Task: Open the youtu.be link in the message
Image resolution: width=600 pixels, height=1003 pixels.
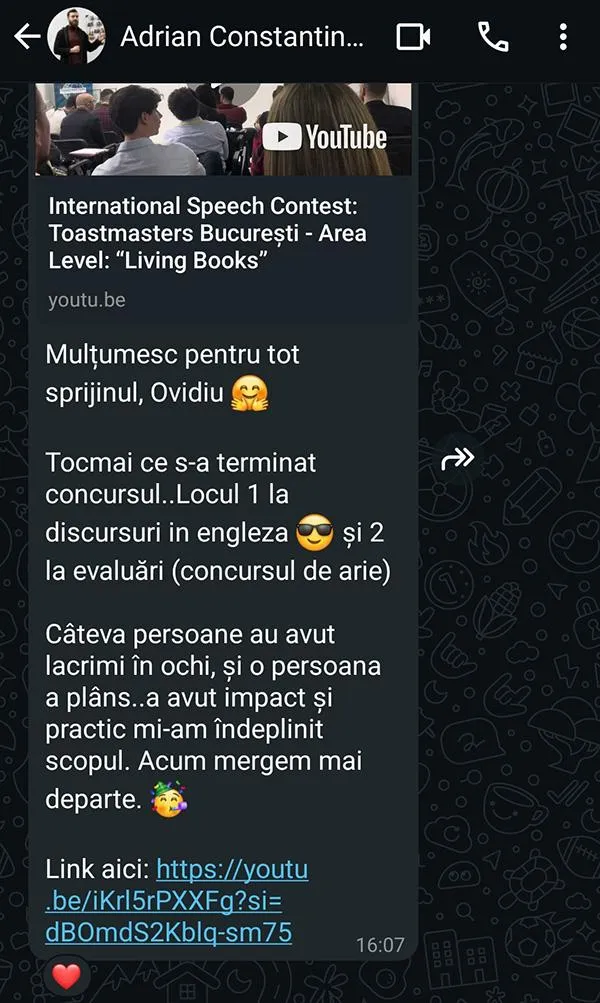Action: tap(177, 901)
